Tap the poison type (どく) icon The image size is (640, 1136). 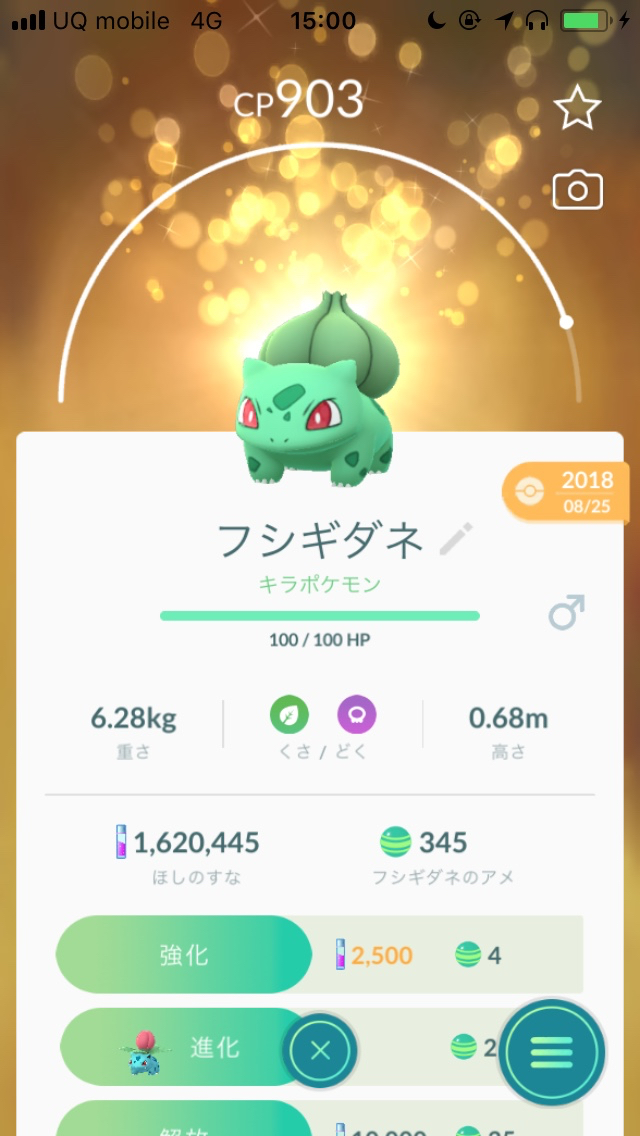(x=357, y=715)
